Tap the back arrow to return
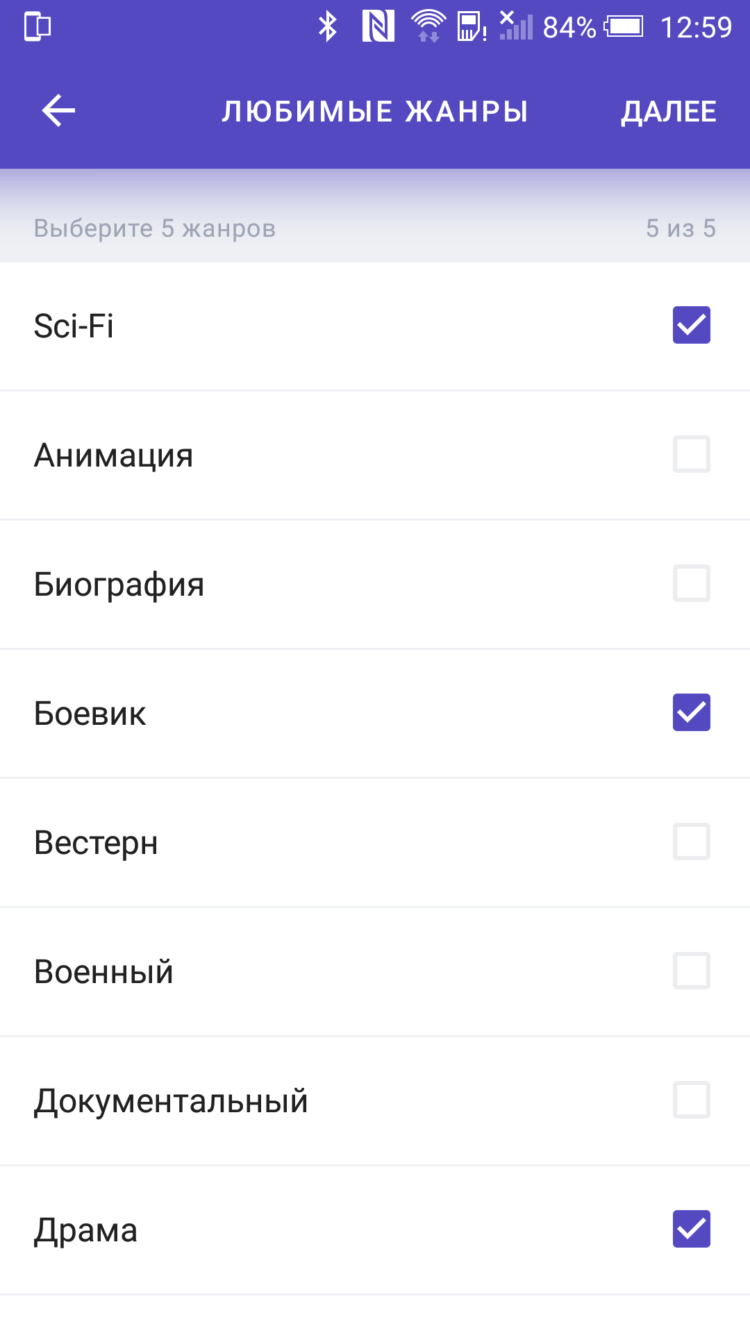The height and width of the screenshot is (1333, 750). [57, 110]
